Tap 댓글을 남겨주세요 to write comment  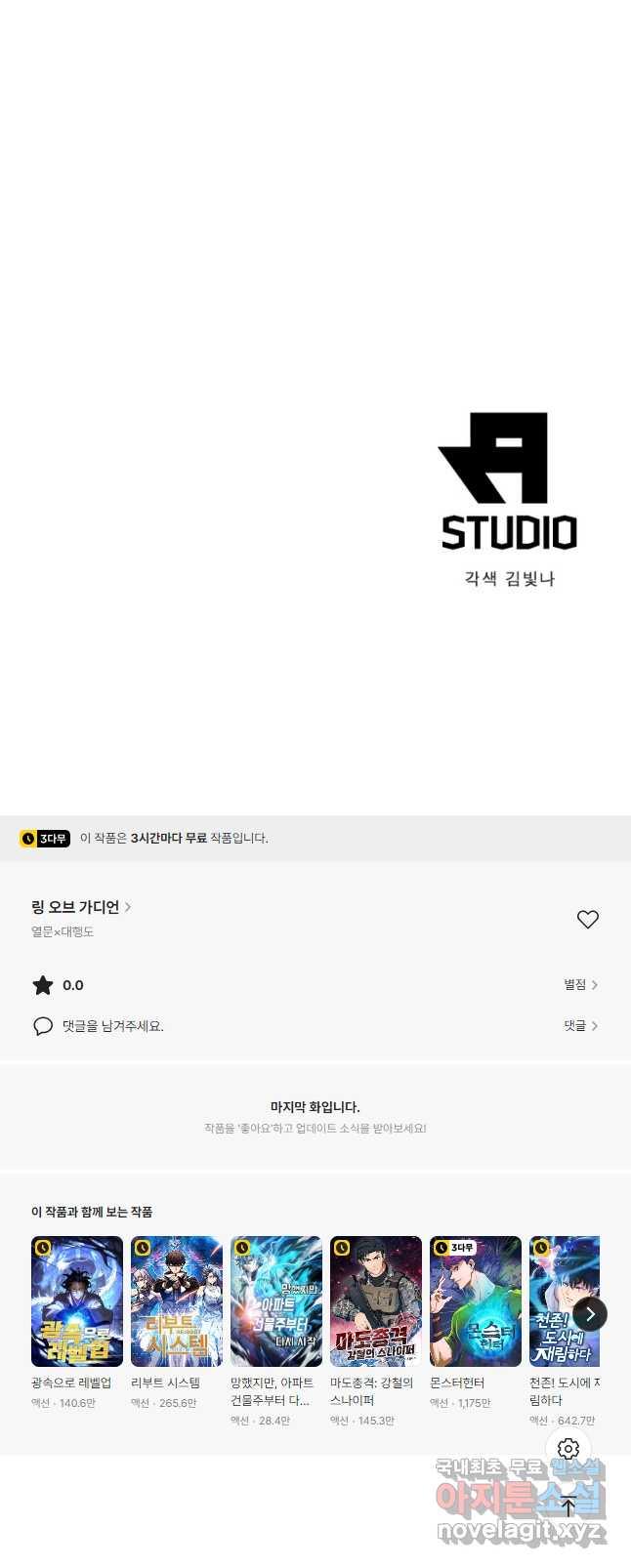(112, 1026)
